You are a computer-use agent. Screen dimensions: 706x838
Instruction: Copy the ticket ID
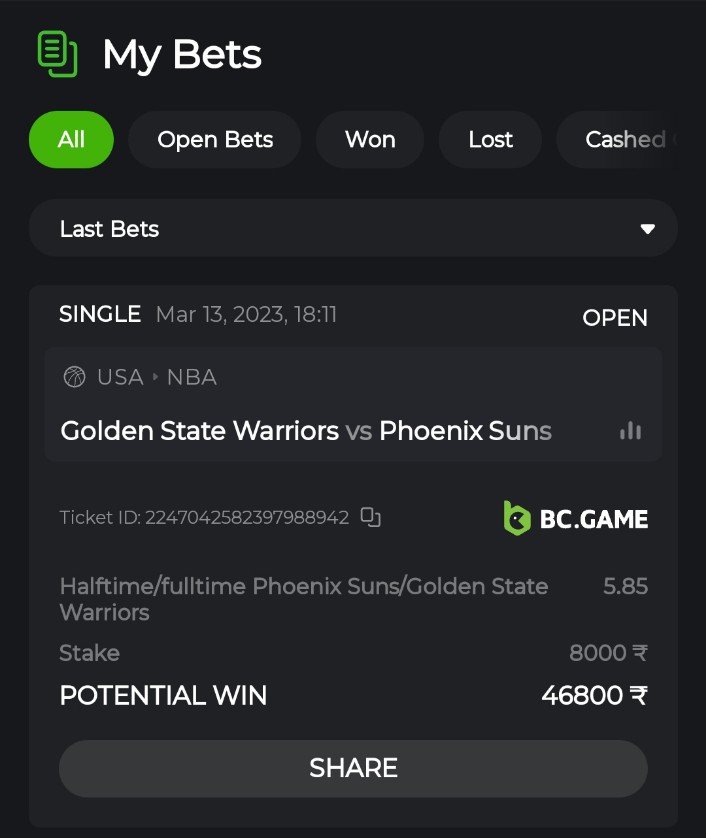[371, 517]
